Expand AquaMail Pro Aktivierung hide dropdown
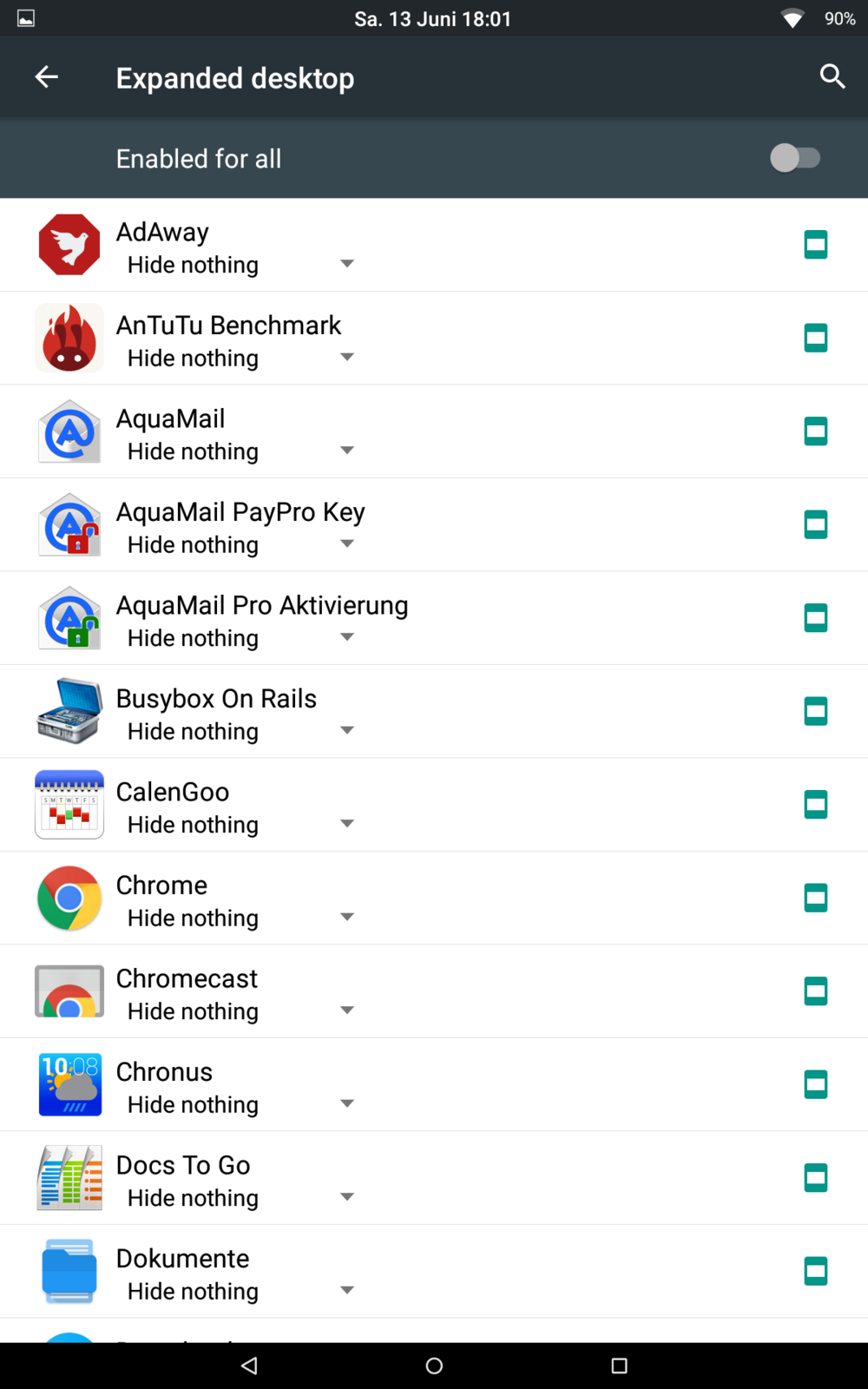This screenshot has height=1389, width=868. (x=239, y=638)
